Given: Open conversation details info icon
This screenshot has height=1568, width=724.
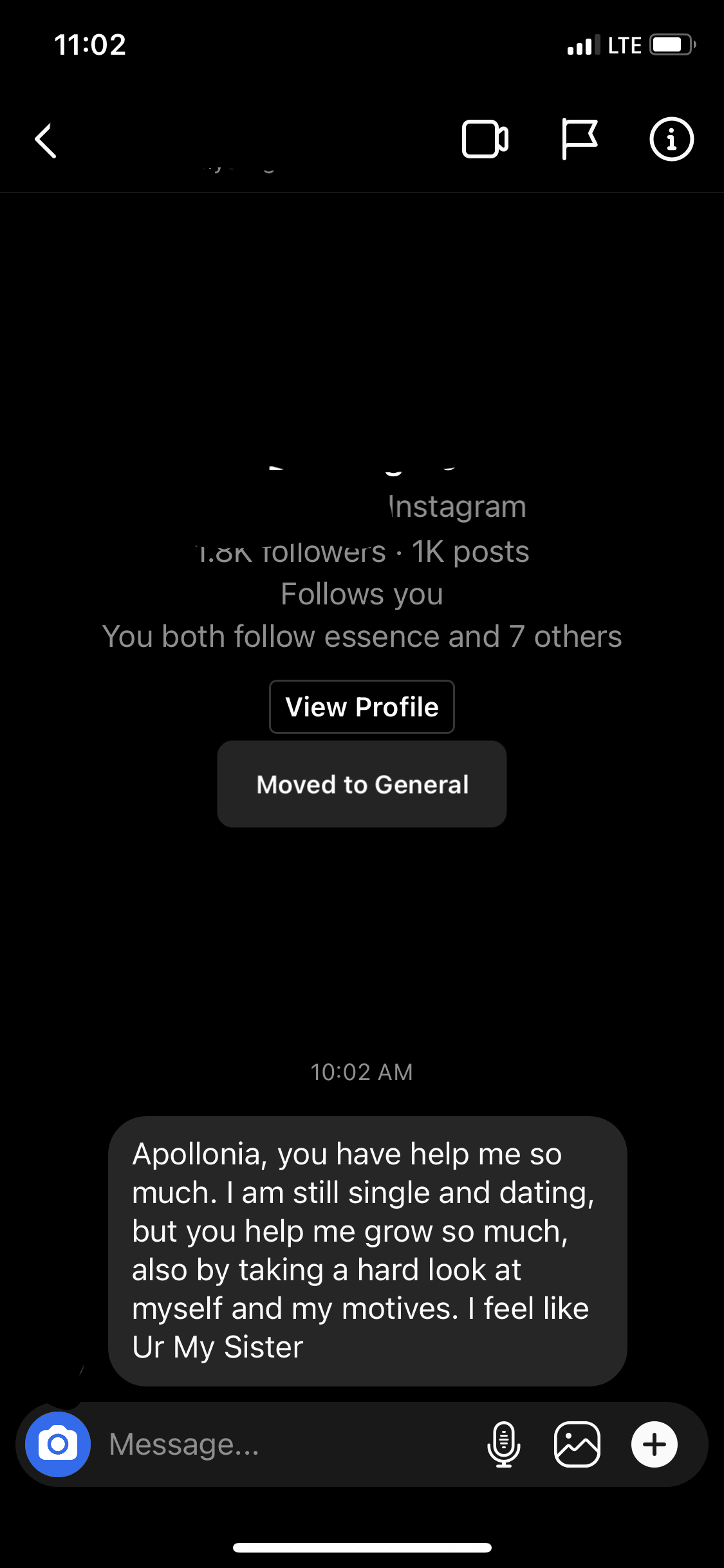Looking at the screenshot, I should point(671,139).
